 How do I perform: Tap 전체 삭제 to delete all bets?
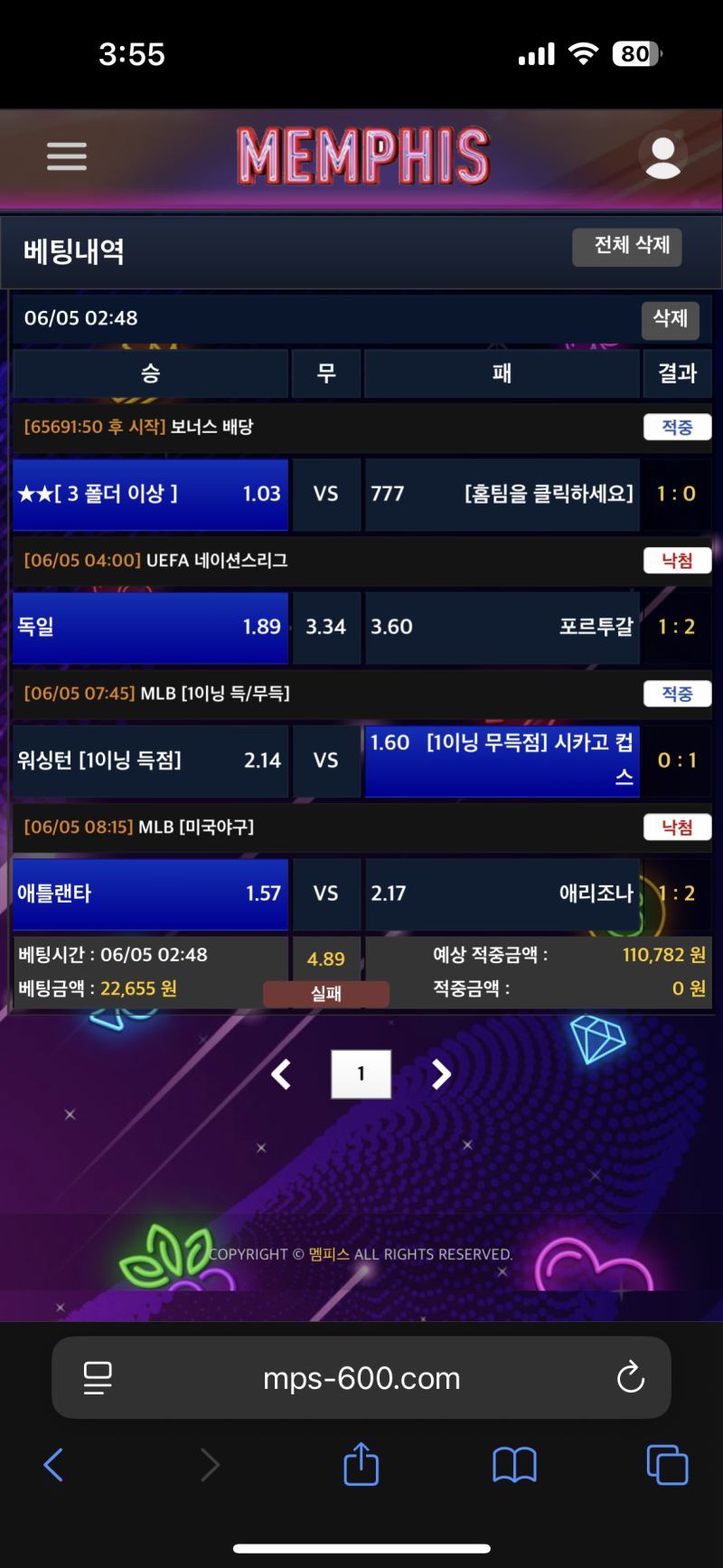pos(627,247)
